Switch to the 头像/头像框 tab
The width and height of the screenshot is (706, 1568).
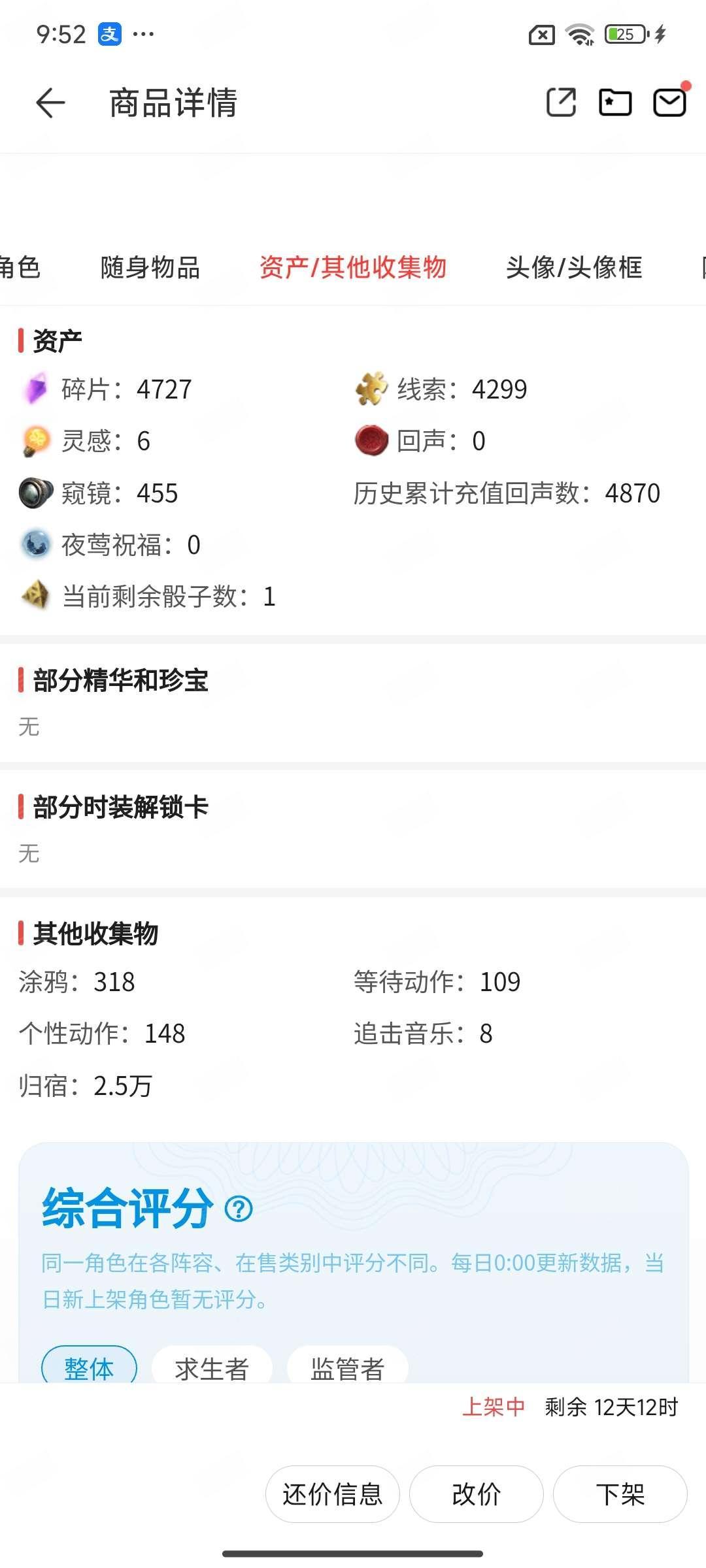[x=574, y=268]
